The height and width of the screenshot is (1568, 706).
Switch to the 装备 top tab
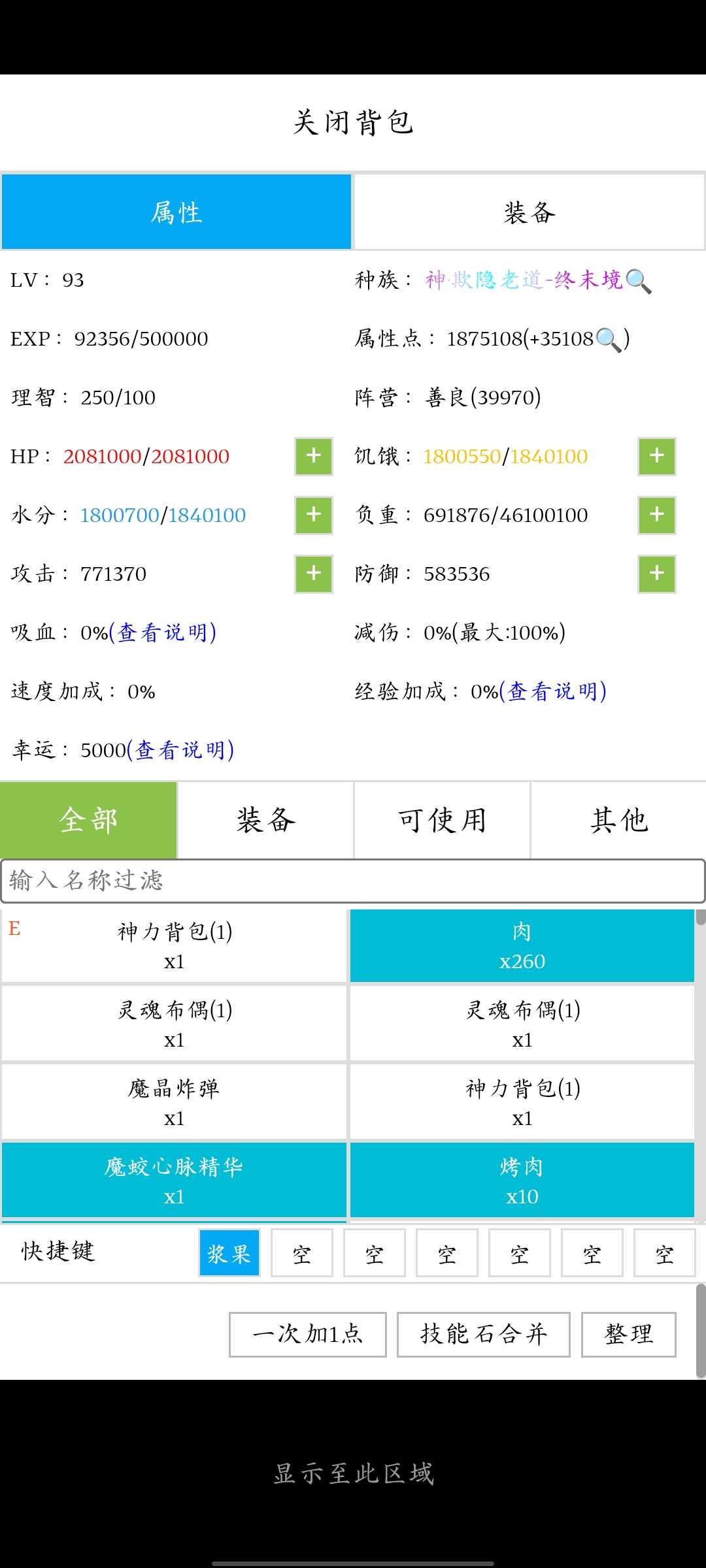(529, 212)
